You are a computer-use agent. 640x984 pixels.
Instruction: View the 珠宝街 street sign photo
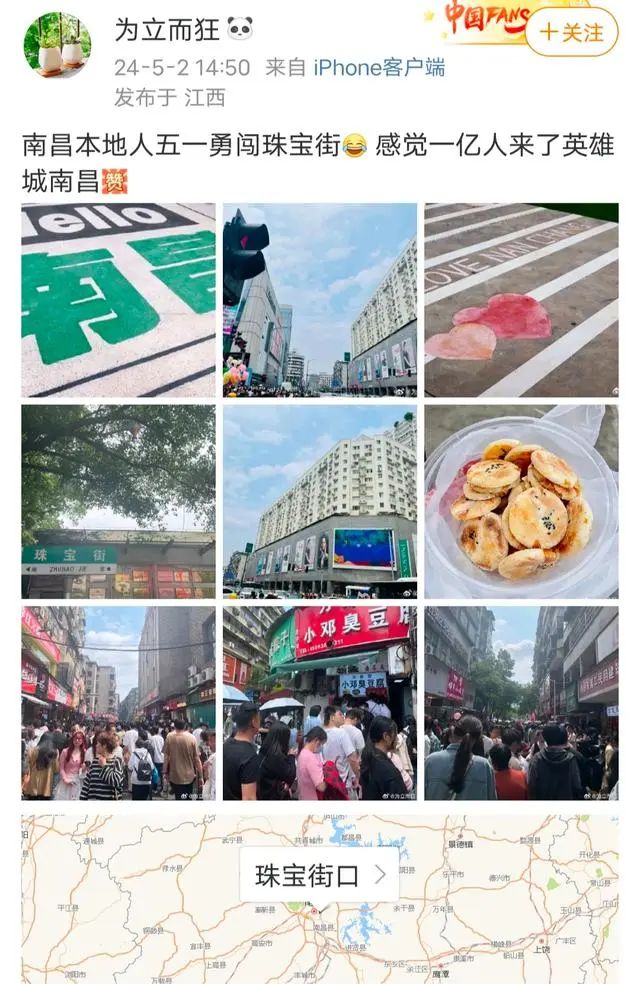pyautogui.click(x=118, y=501)
